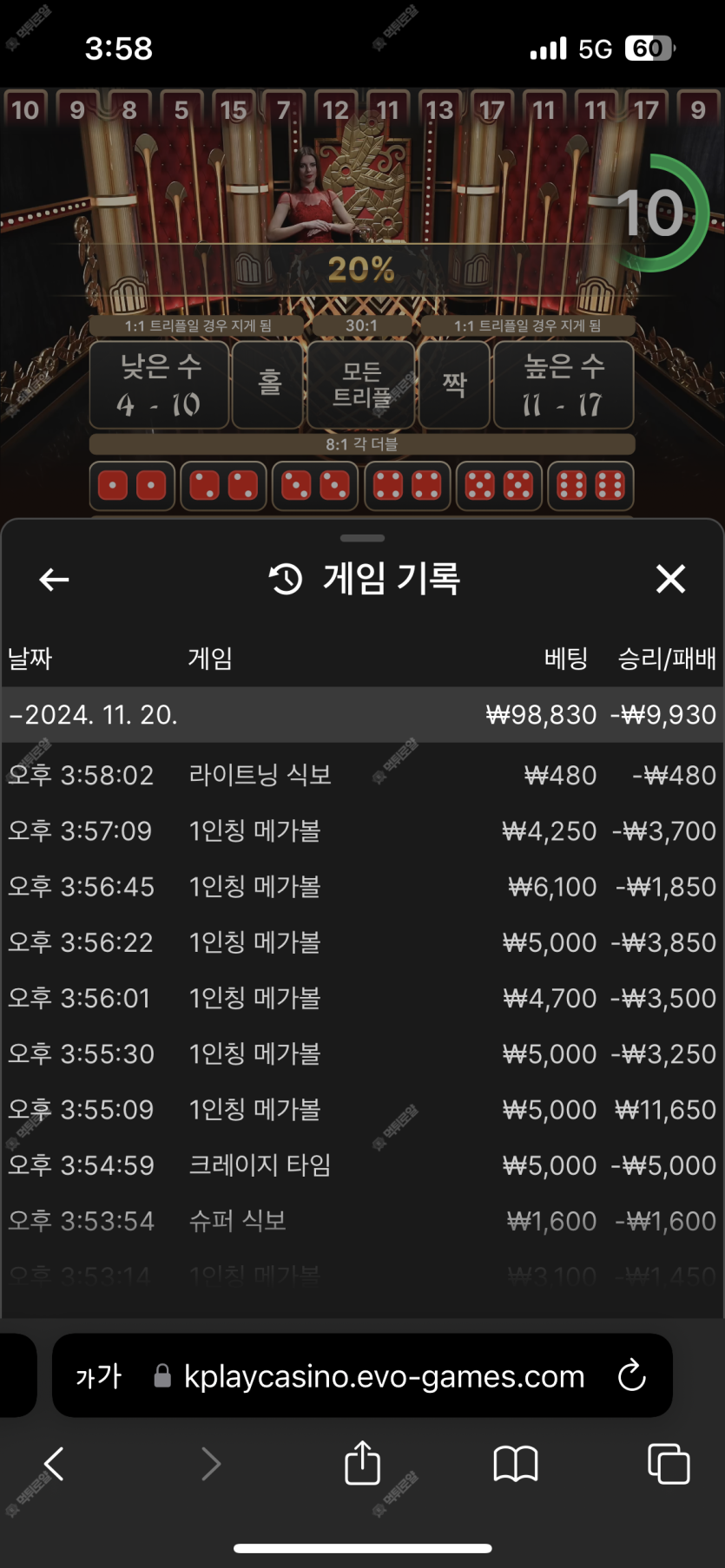Close the 게임 기록 panel
This screenshot has width=725, height=1568.
coord(670,579)
